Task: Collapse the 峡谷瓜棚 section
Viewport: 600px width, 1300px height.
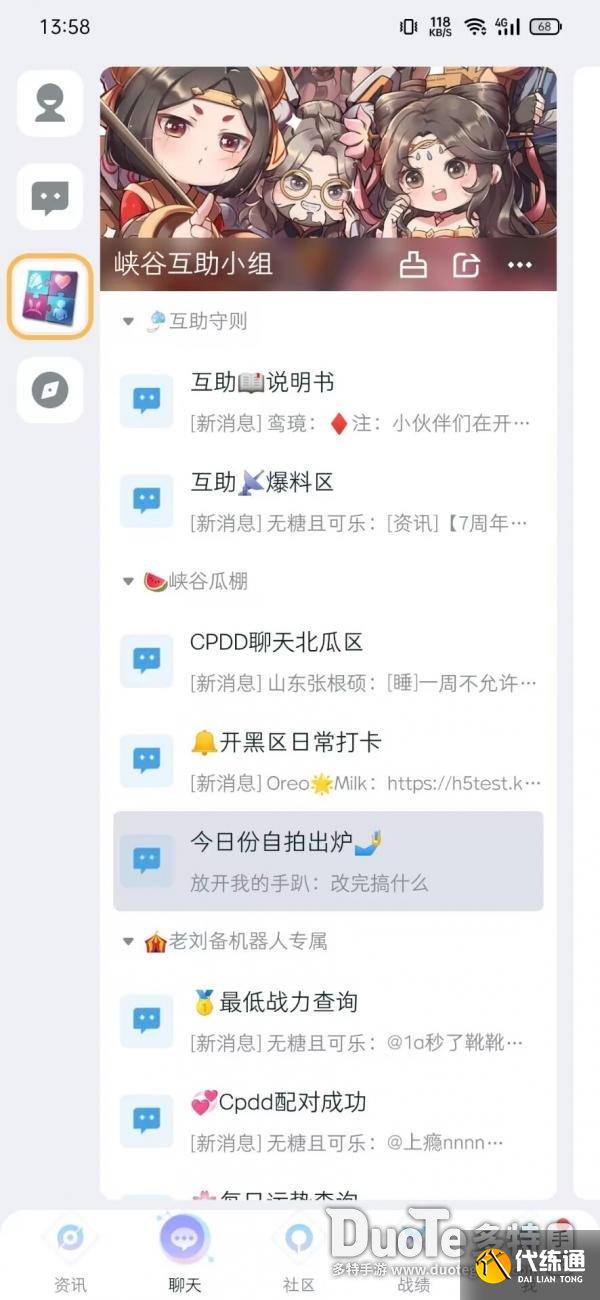Action: 127,581
